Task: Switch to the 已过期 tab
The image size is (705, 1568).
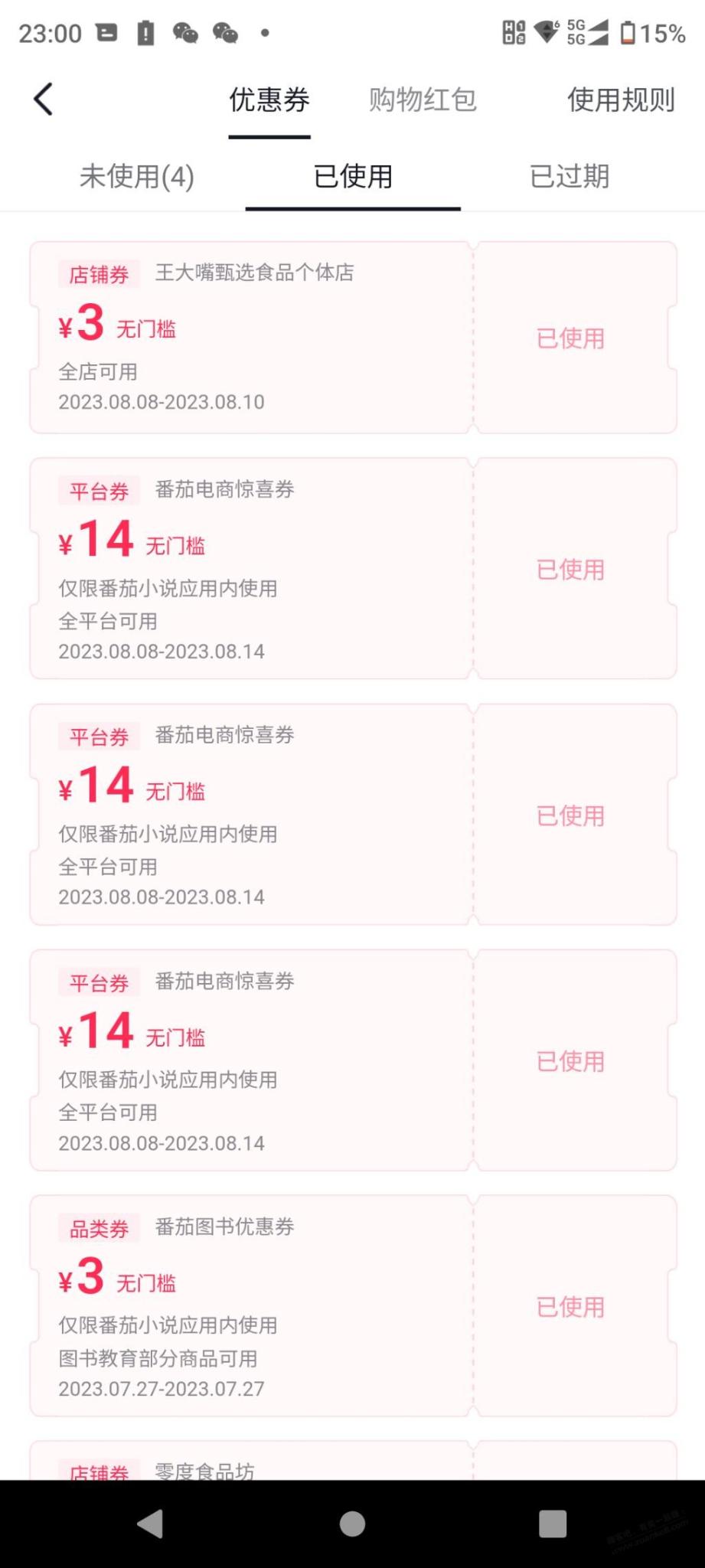Action: [570, 177]
